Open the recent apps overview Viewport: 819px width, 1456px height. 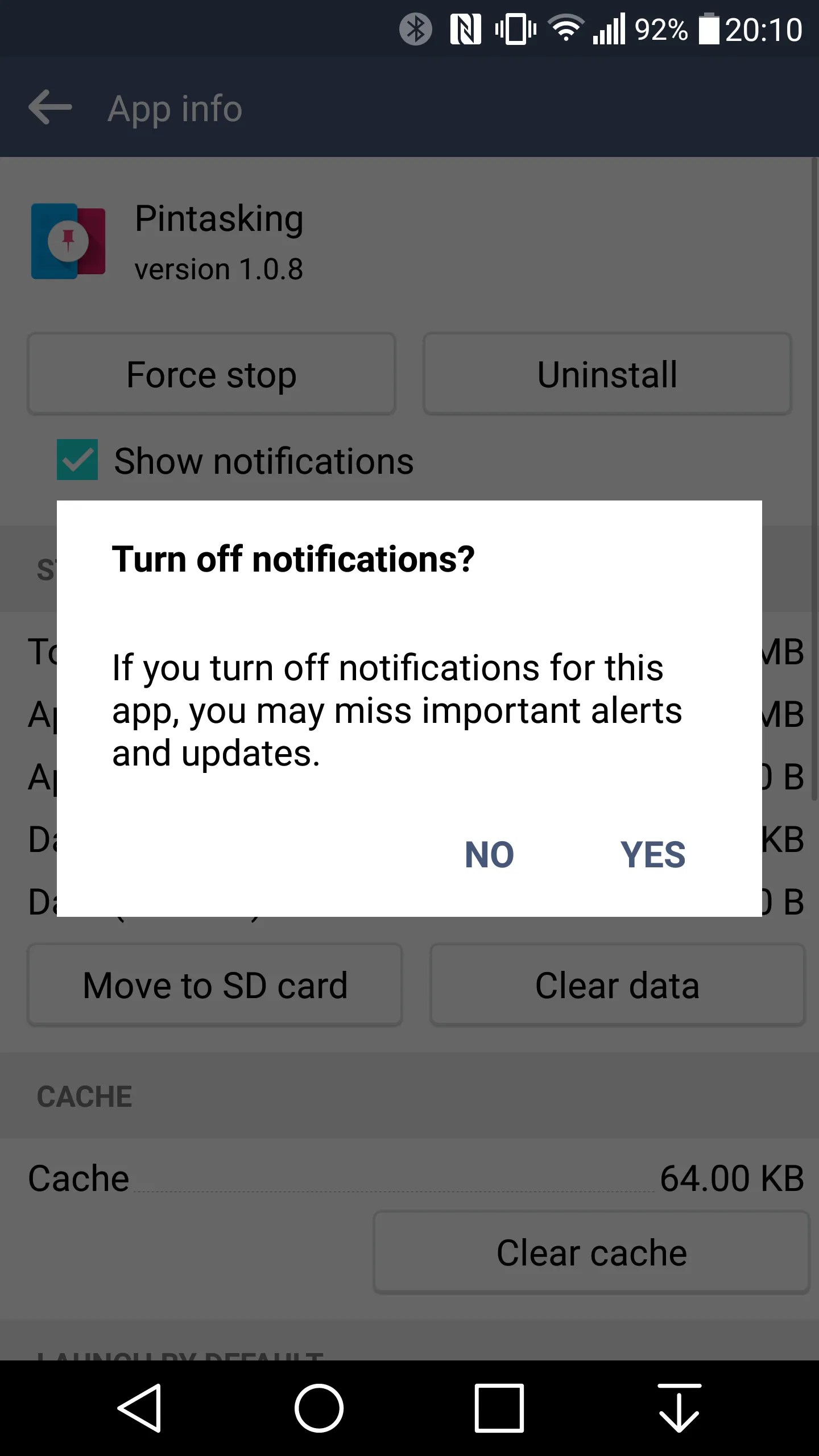click(x=499, y=1408)
